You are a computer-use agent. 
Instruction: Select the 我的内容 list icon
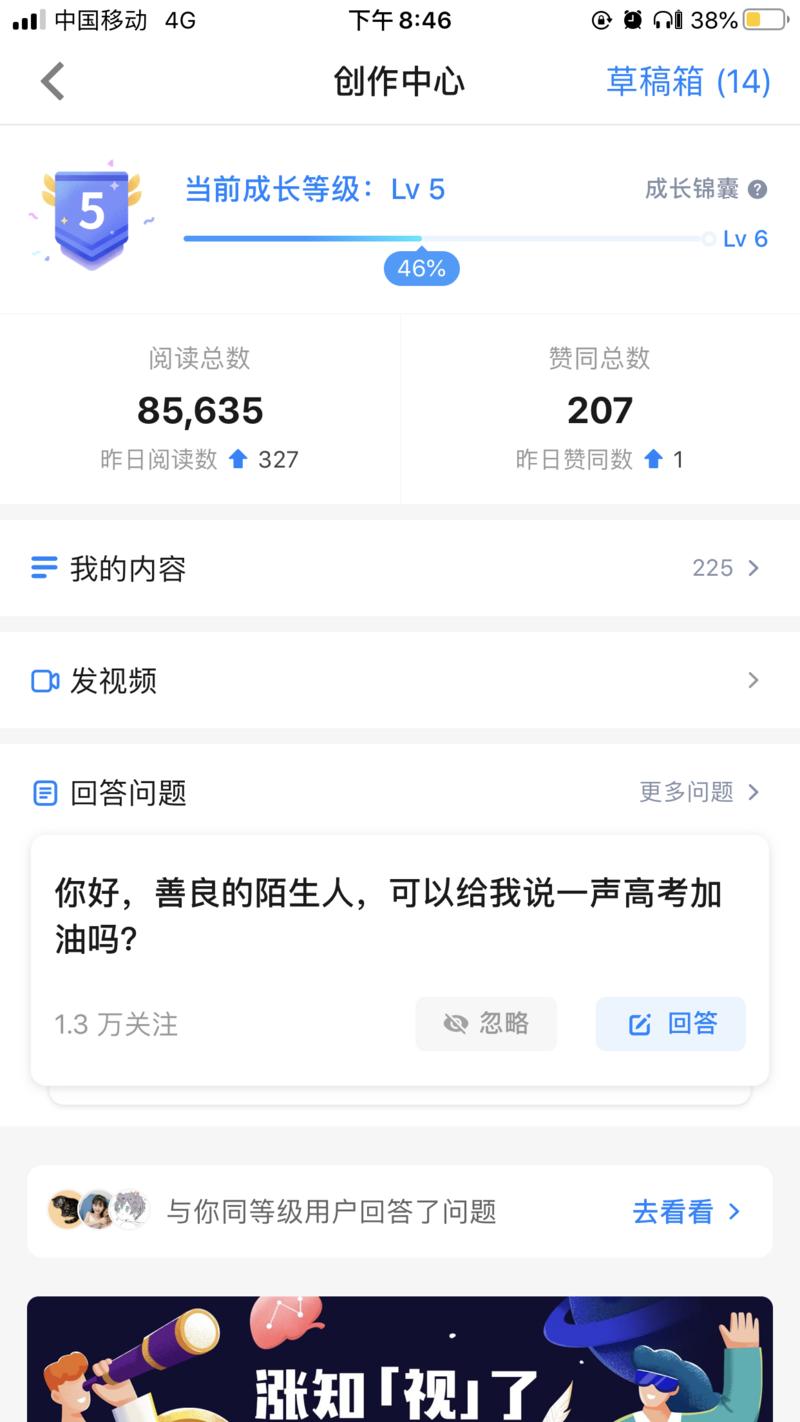[42, 568]
